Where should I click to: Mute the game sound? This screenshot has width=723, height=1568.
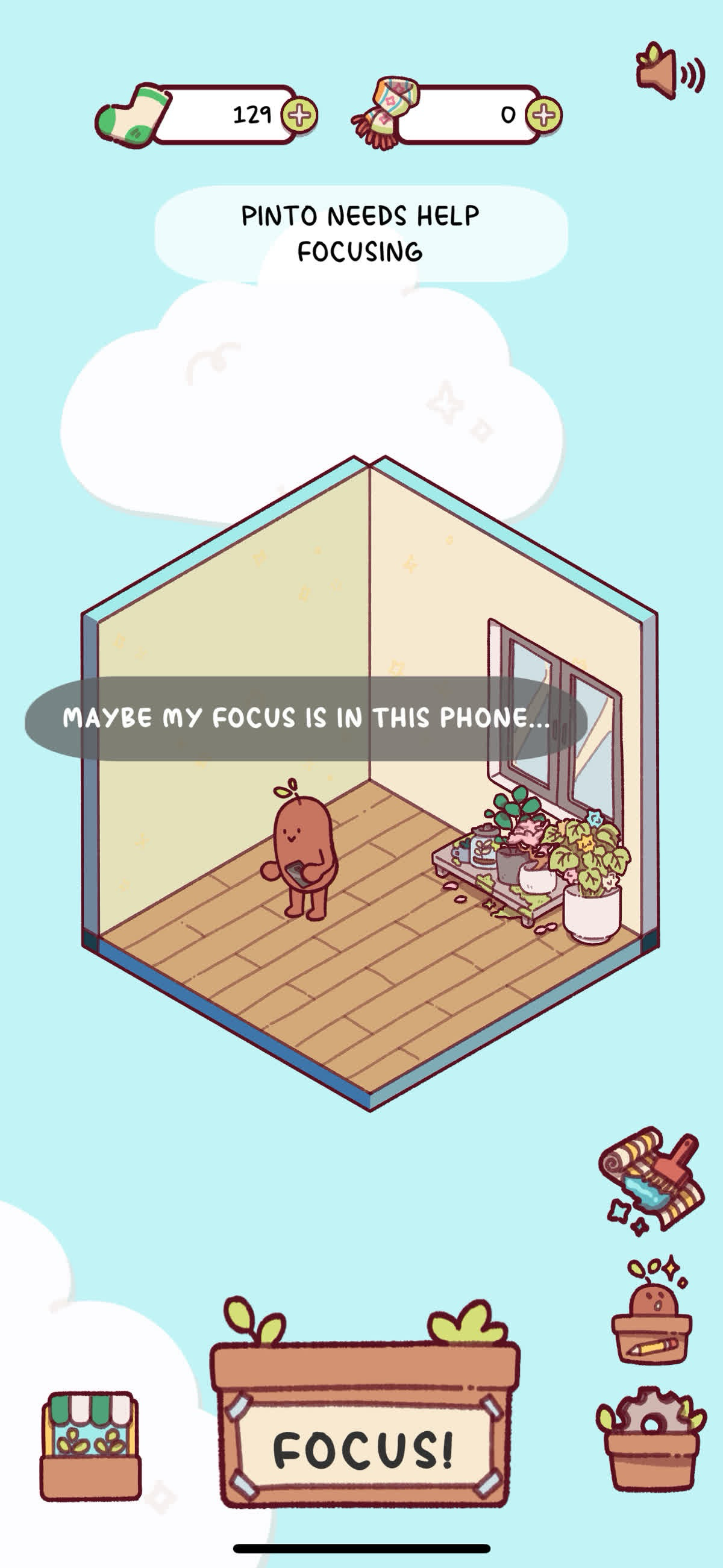(670, 72)
